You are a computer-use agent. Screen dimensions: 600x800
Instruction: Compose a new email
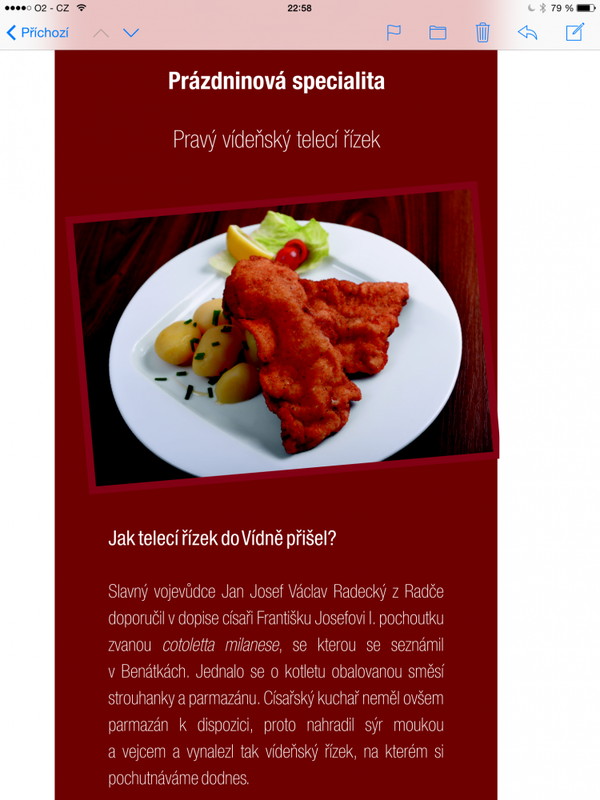pyautogui.click(x=574, y=32)
